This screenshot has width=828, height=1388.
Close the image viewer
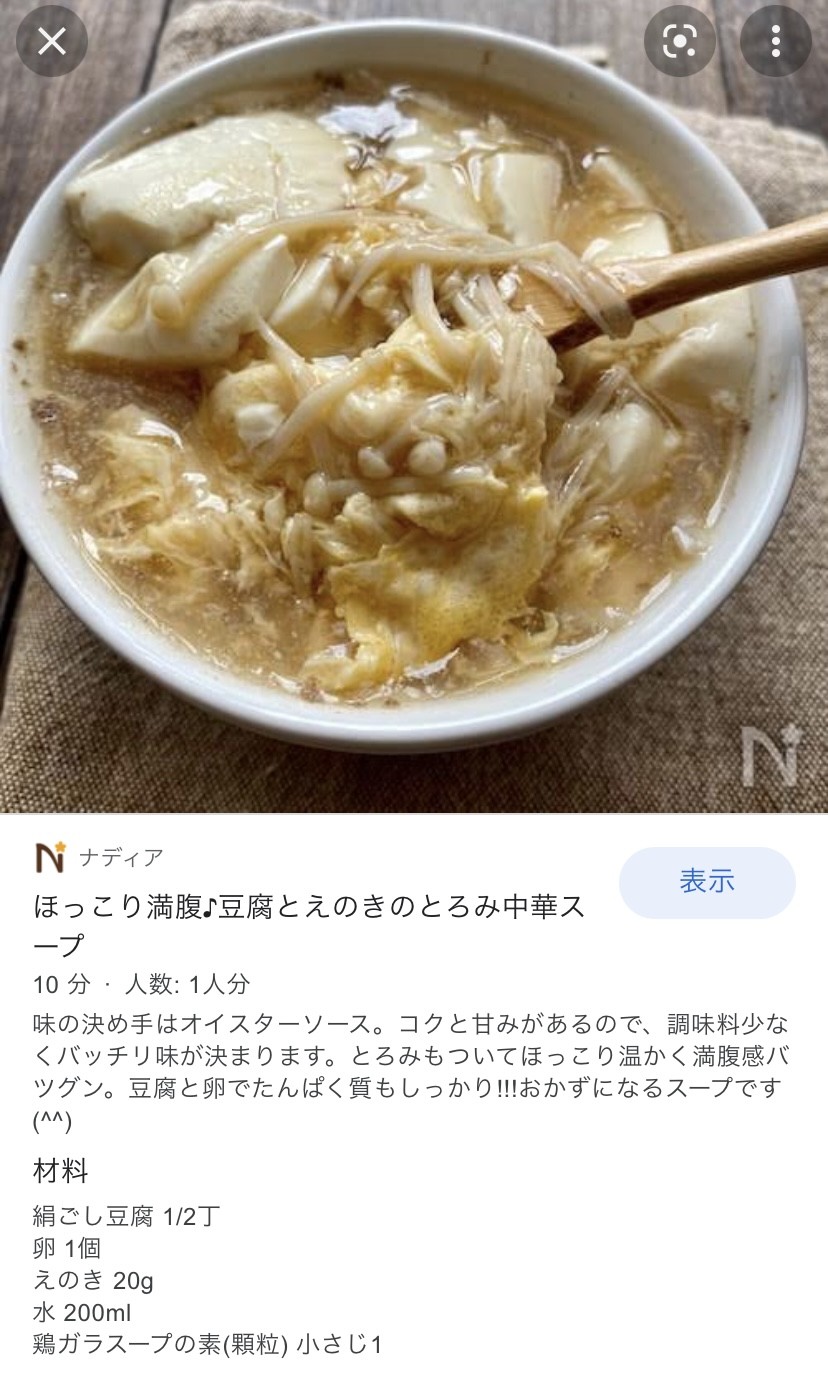click(x=52, y=41)
